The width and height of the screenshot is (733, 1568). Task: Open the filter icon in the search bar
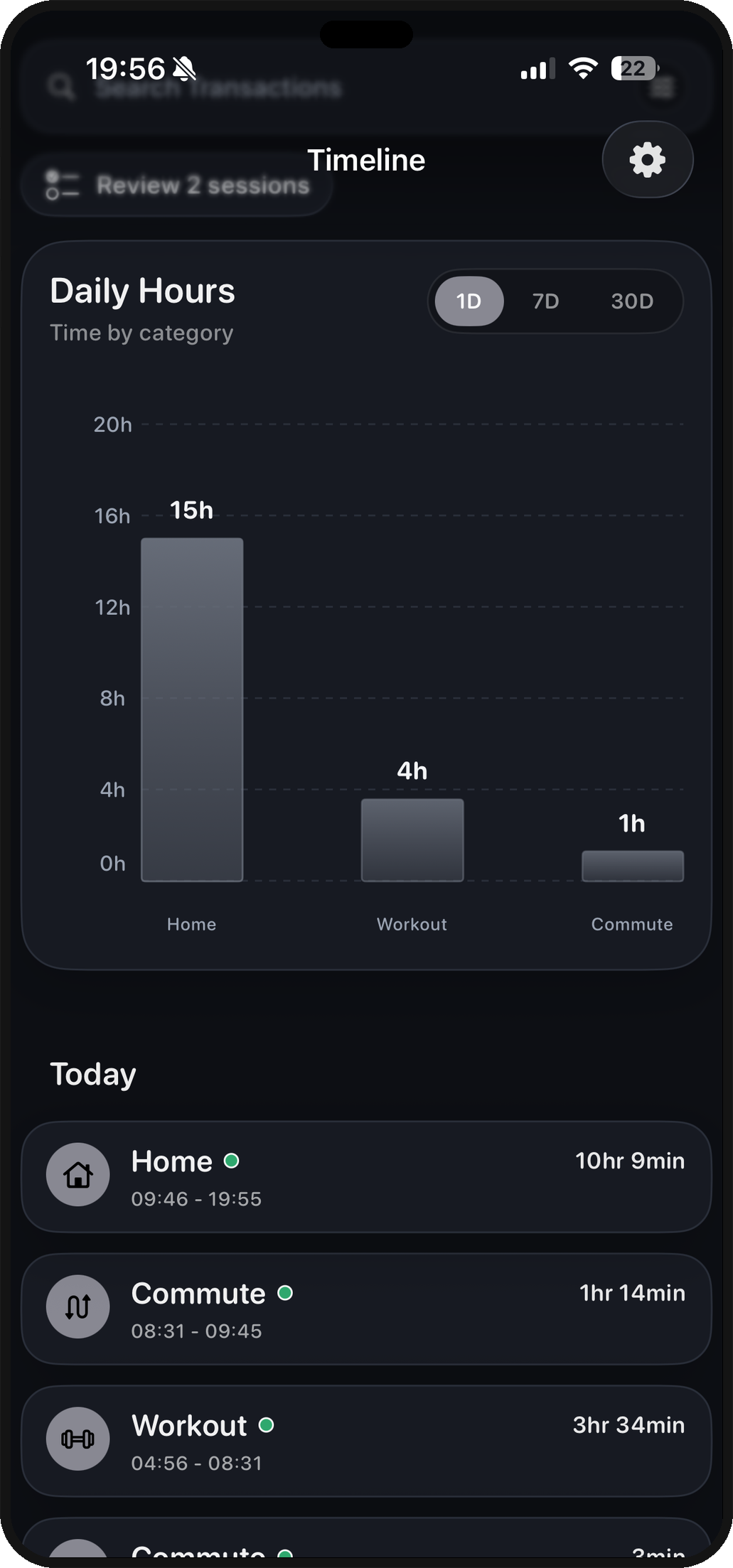coord(664,87)
